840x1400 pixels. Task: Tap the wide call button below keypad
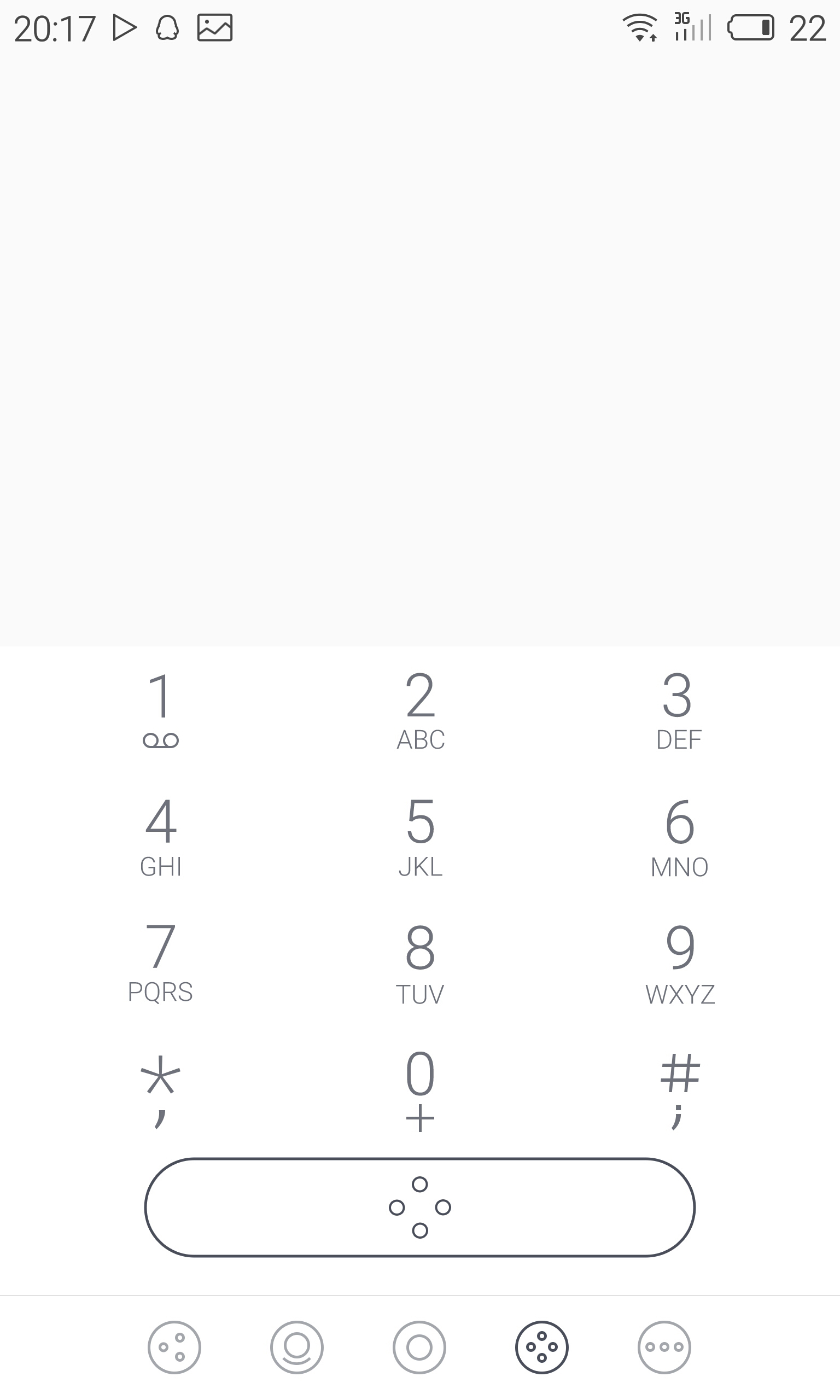coord(420,1207)
